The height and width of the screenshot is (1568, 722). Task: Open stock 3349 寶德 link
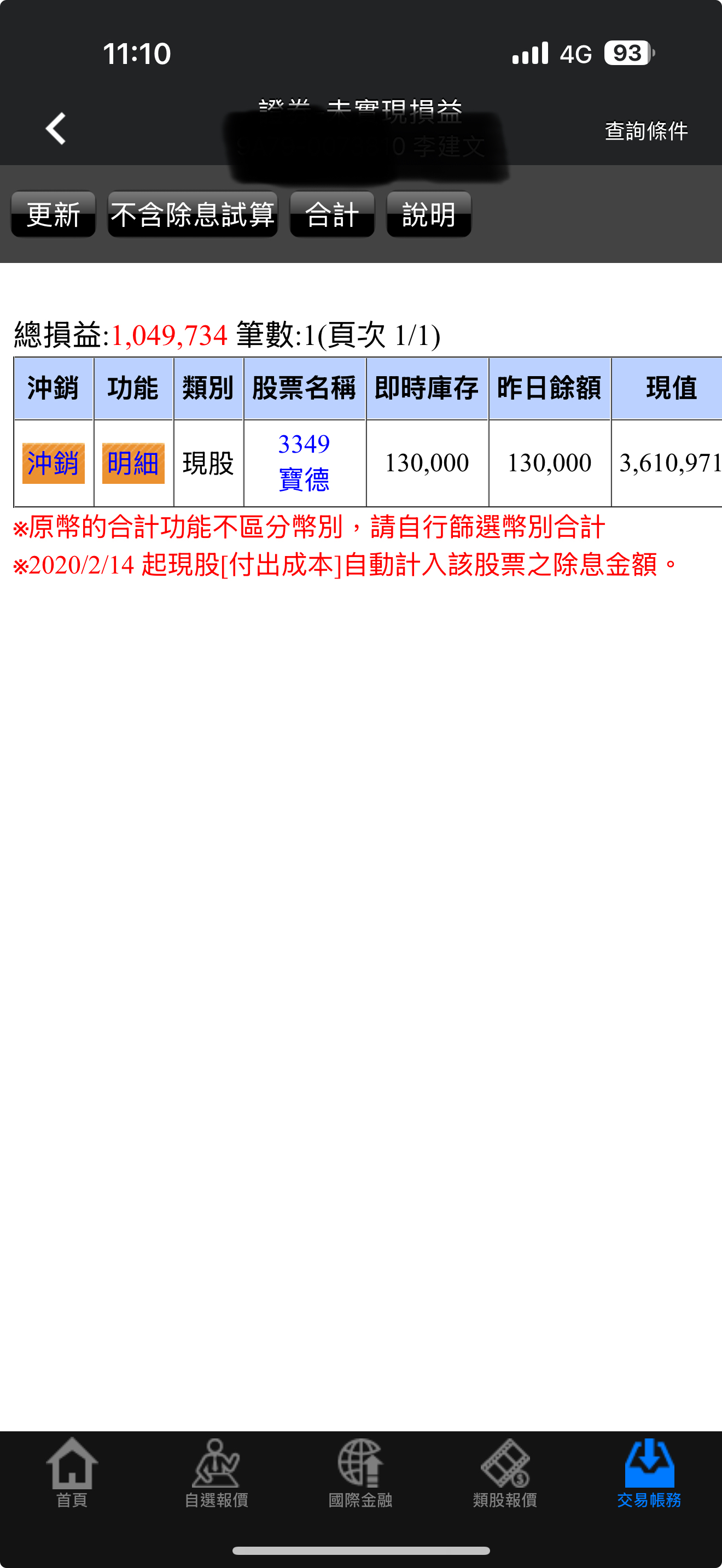tap(304, 462)
